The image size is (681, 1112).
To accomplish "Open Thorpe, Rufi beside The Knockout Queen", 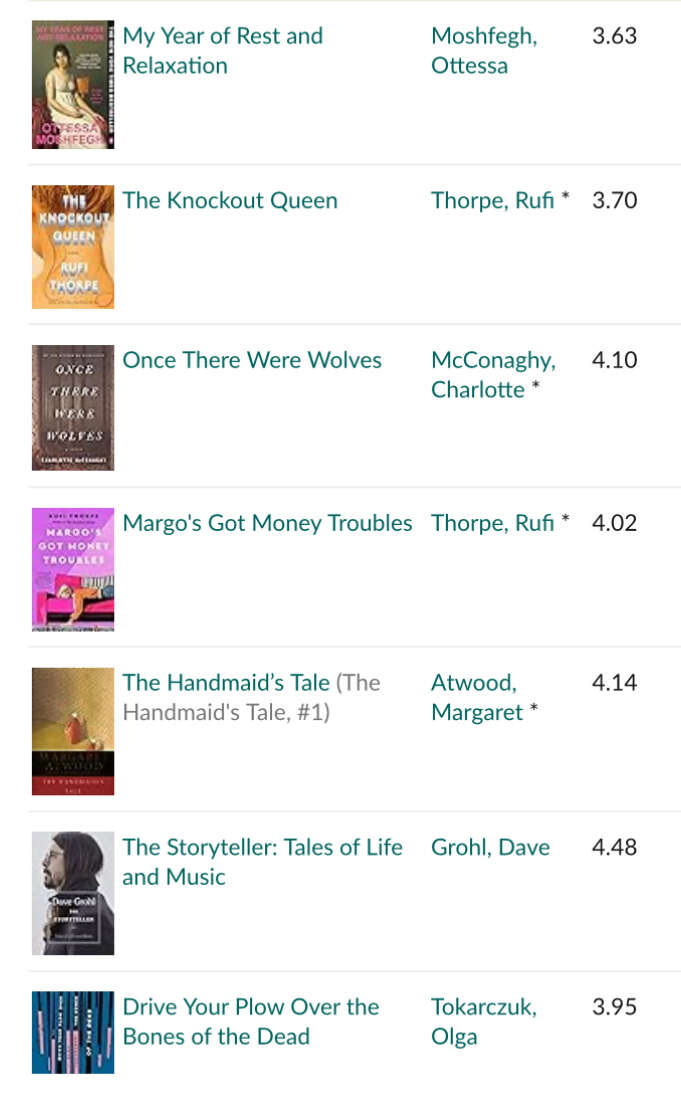I will (492, 201).
